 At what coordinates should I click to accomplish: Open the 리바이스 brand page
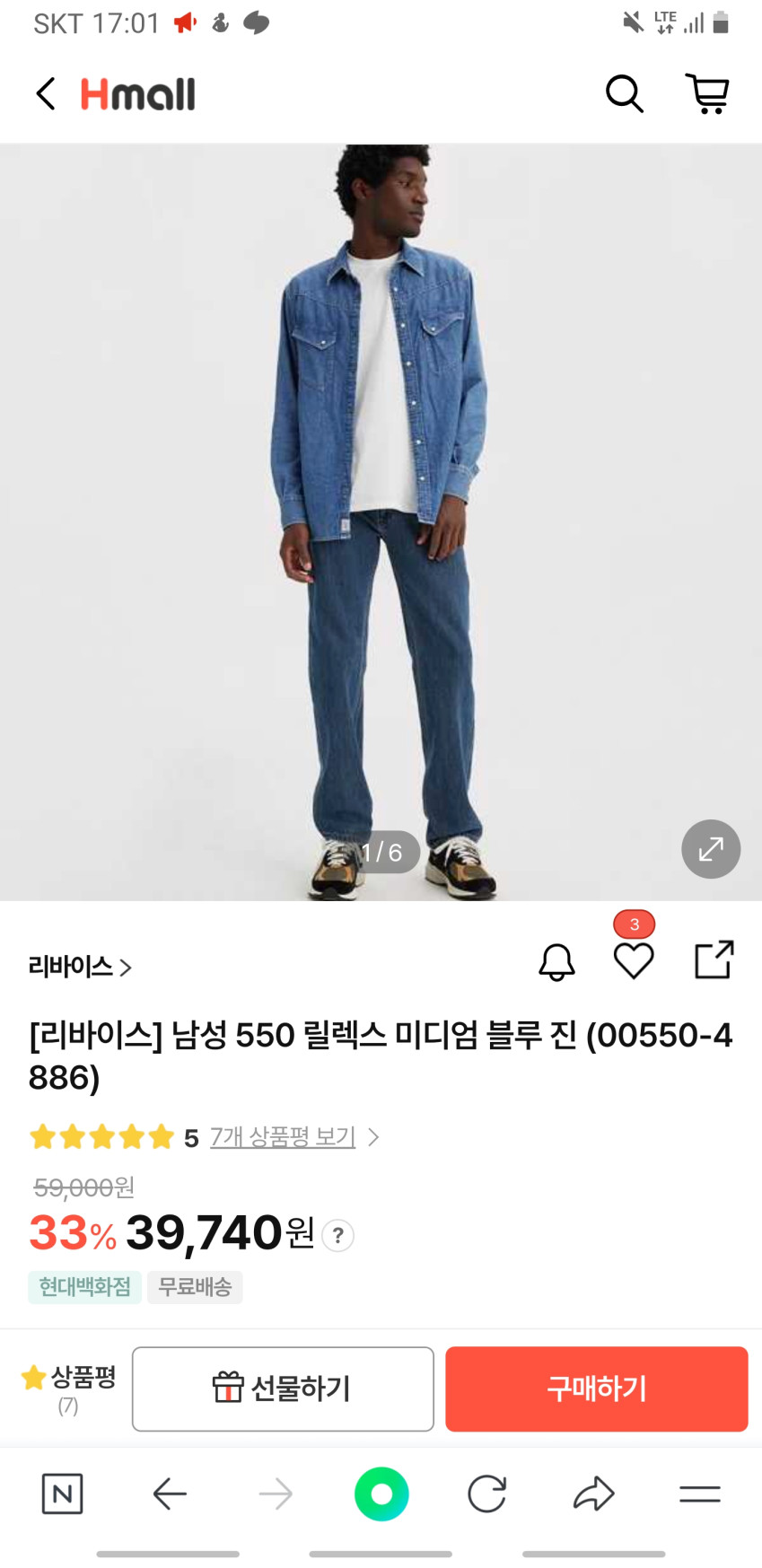(80, 967)
